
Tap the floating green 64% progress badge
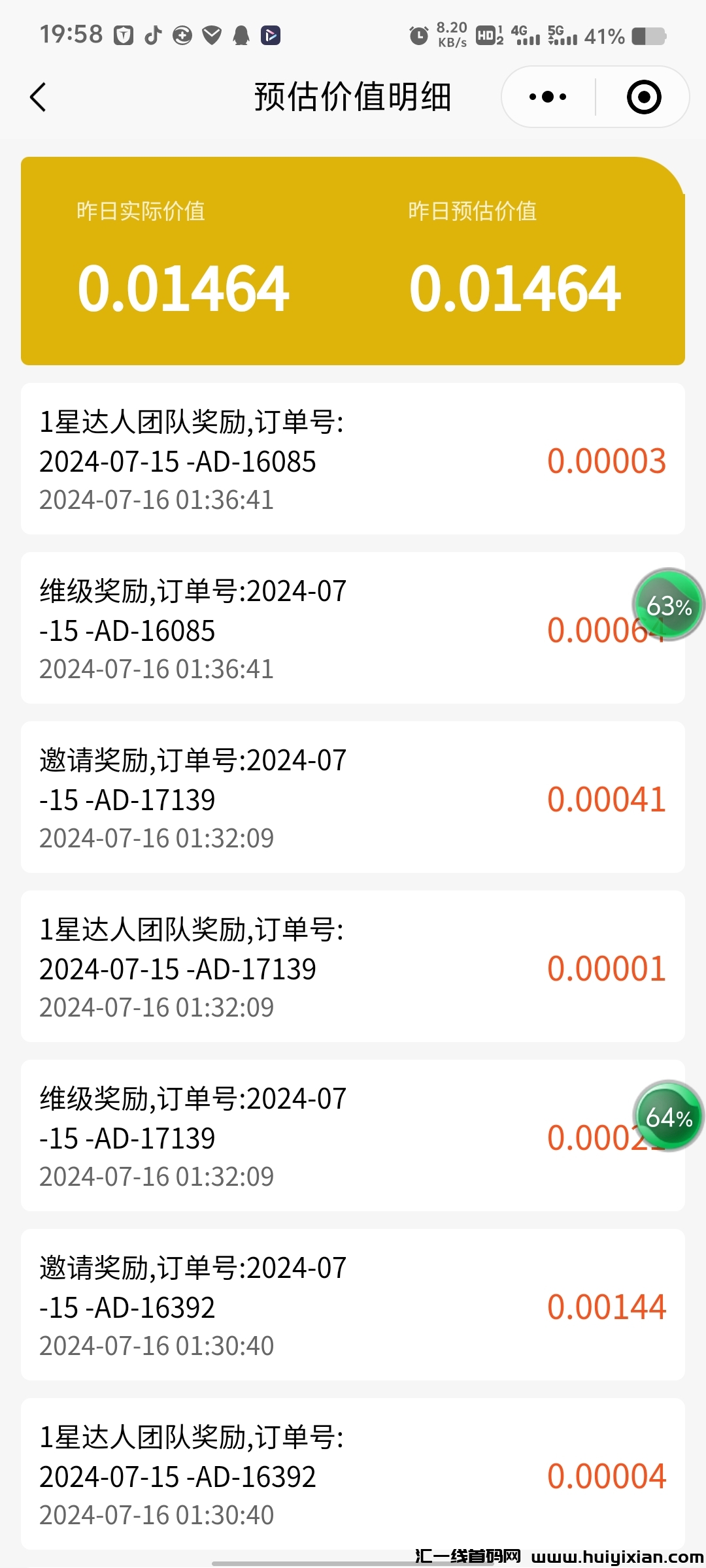tap(668, 1117)
